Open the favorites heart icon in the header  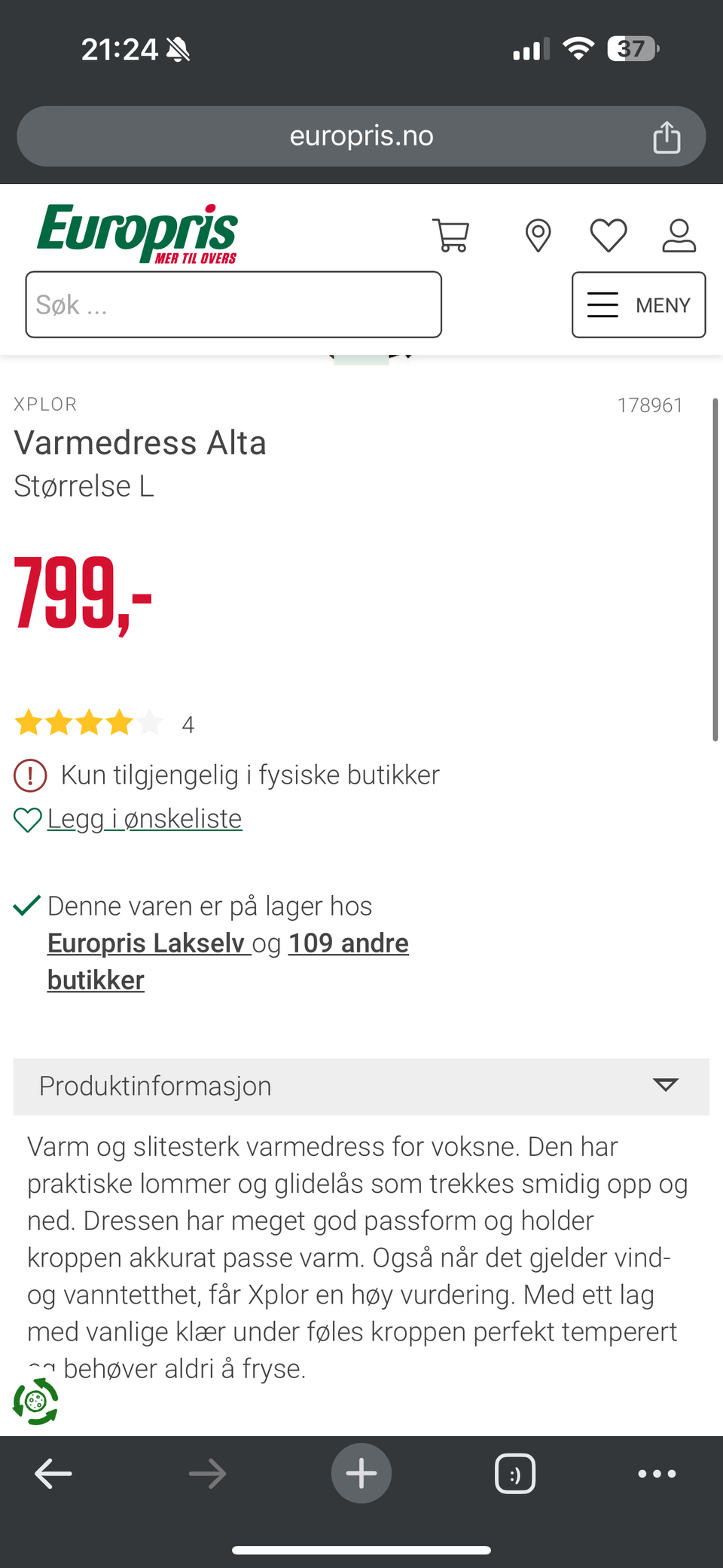tap(609, 234)
